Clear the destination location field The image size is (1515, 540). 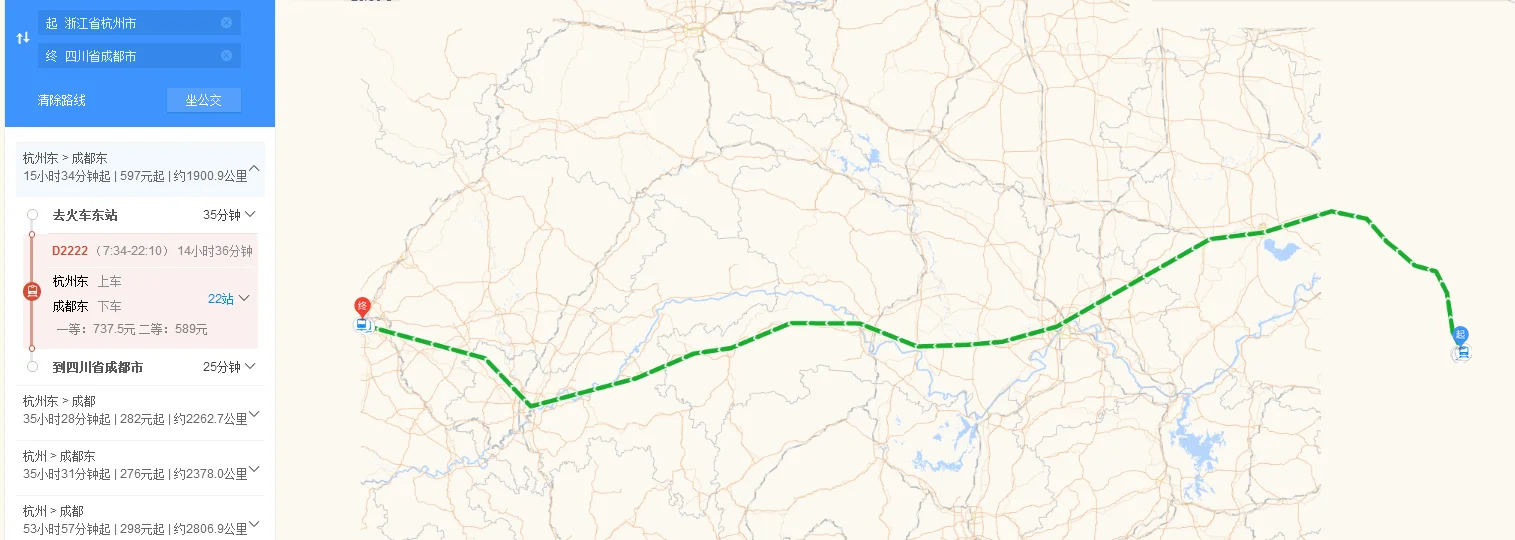pos(227,56)
